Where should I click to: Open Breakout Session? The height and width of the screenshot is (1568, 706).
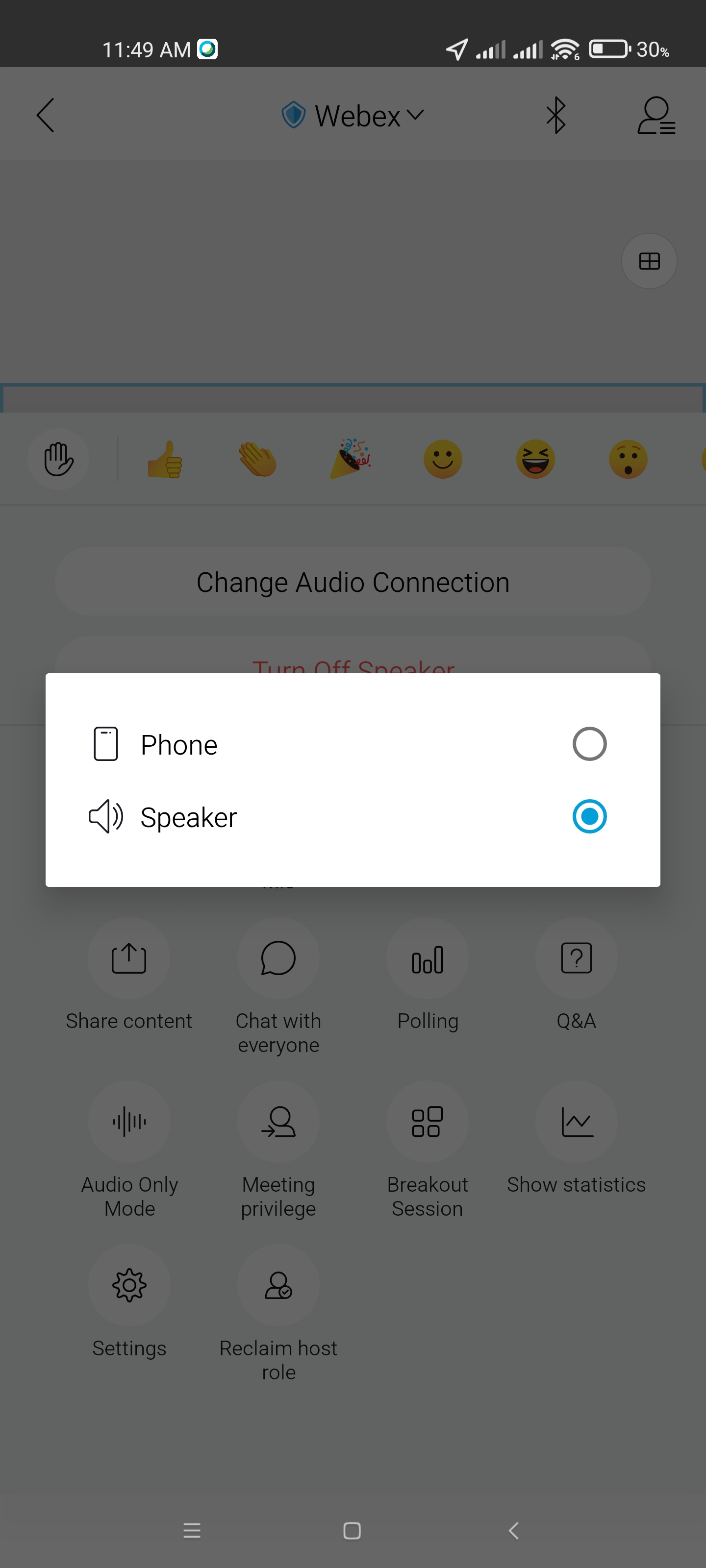click(427, 1149)
